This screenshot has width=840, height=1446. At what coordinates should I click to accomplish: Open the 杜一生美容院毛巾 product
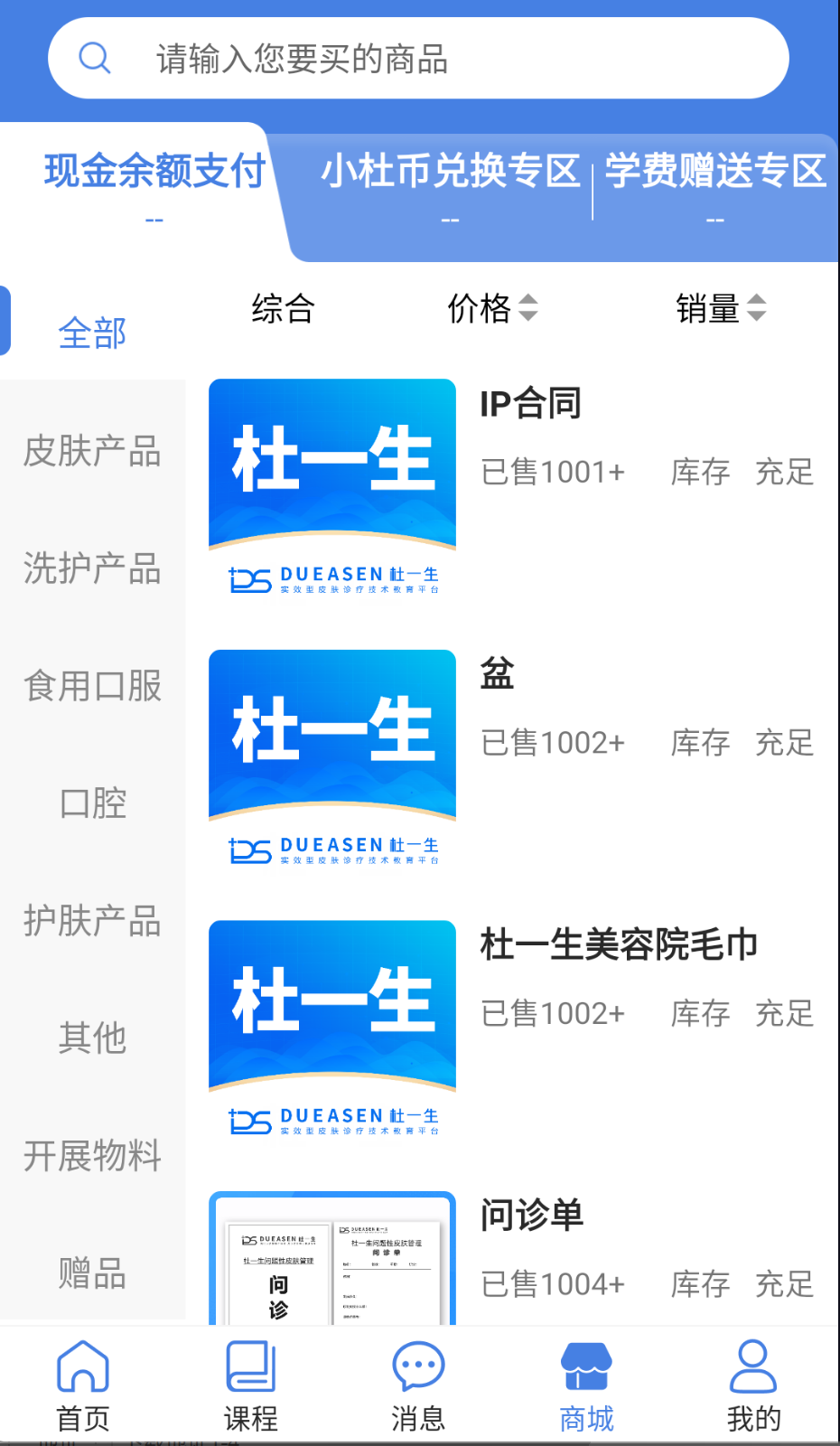tap(619, 945)
